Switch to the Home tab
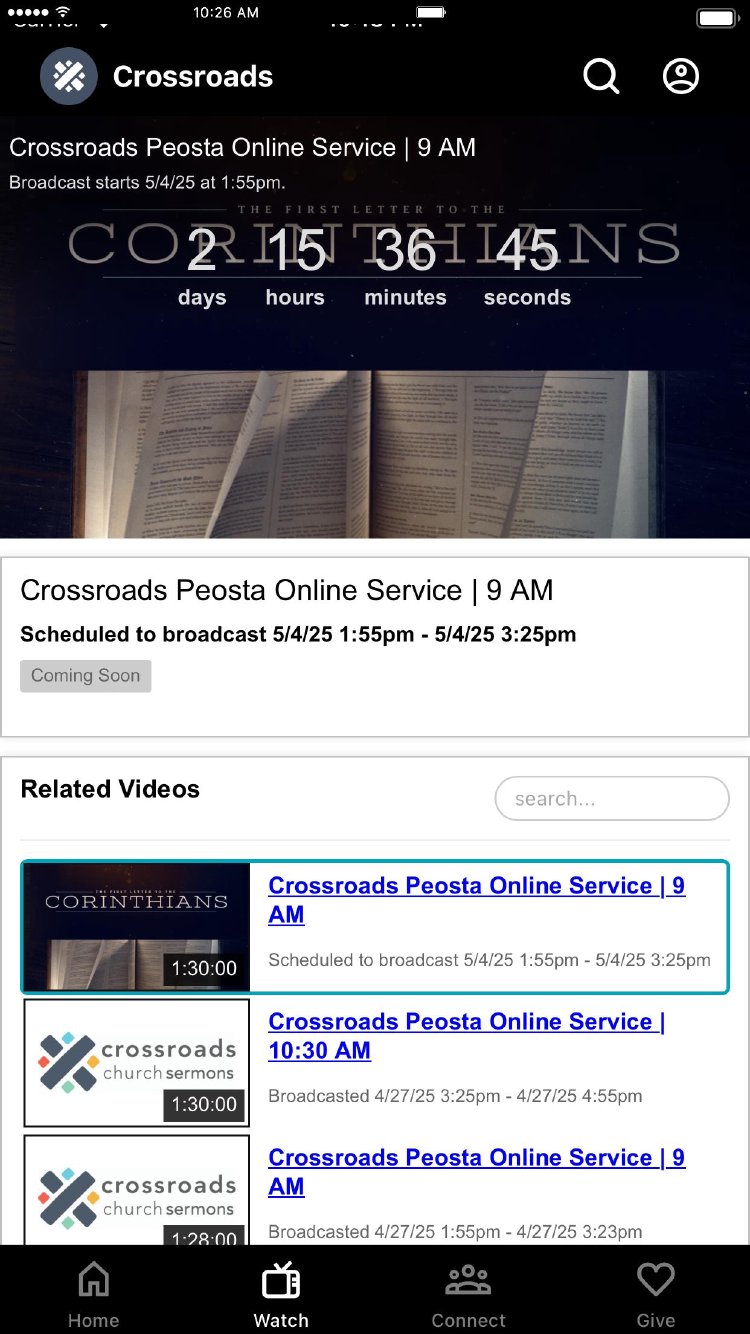750x1334 pixels. click(94, 1294)
